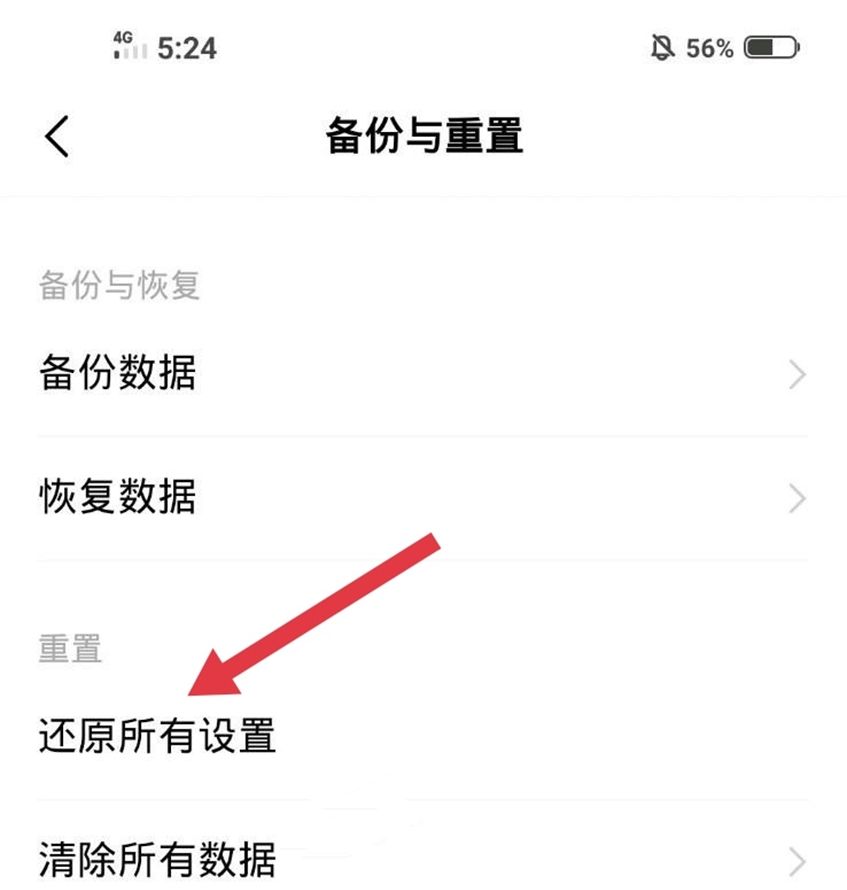
Task: Open 清除所有数据 row
Action: (422, 858)
